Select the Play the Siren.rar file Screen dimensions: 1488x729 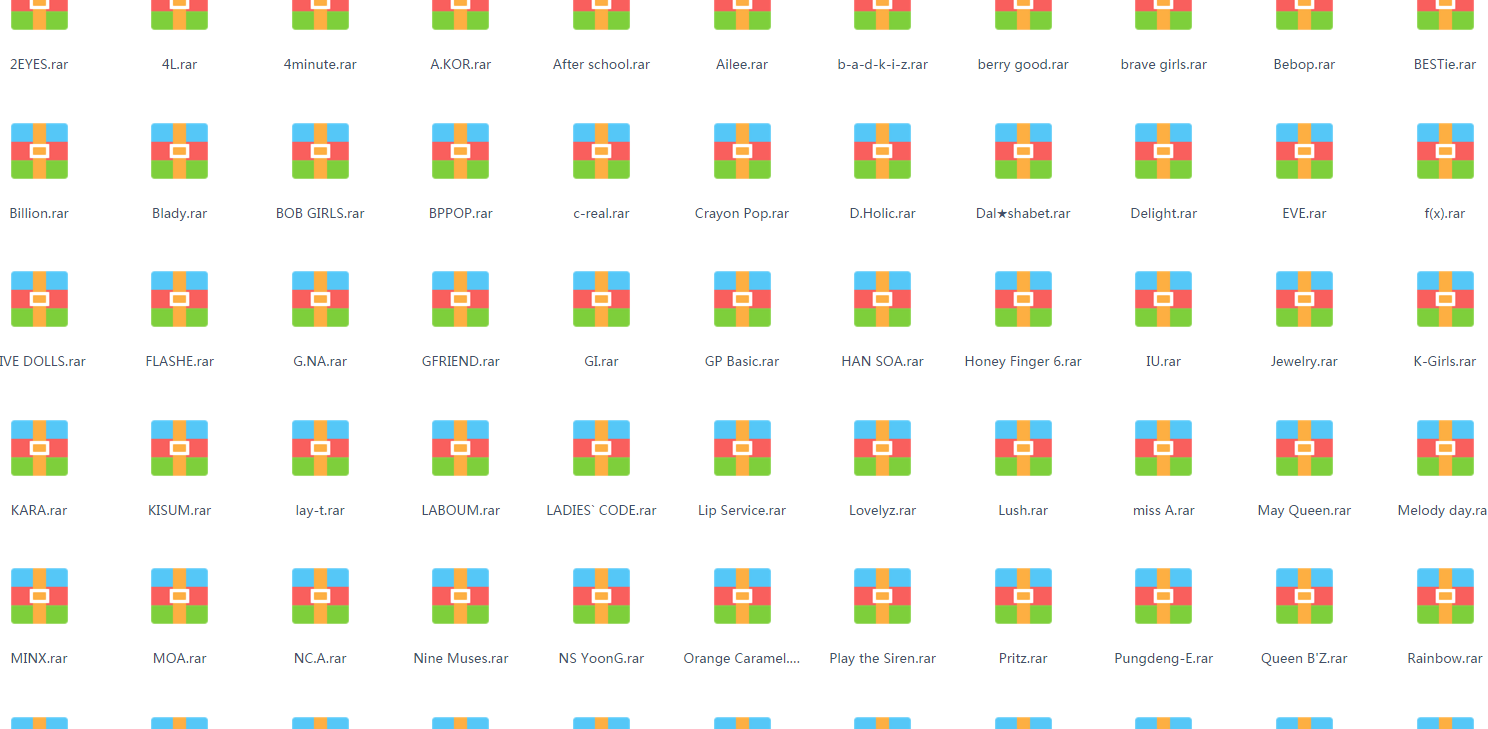click(882, 596)
